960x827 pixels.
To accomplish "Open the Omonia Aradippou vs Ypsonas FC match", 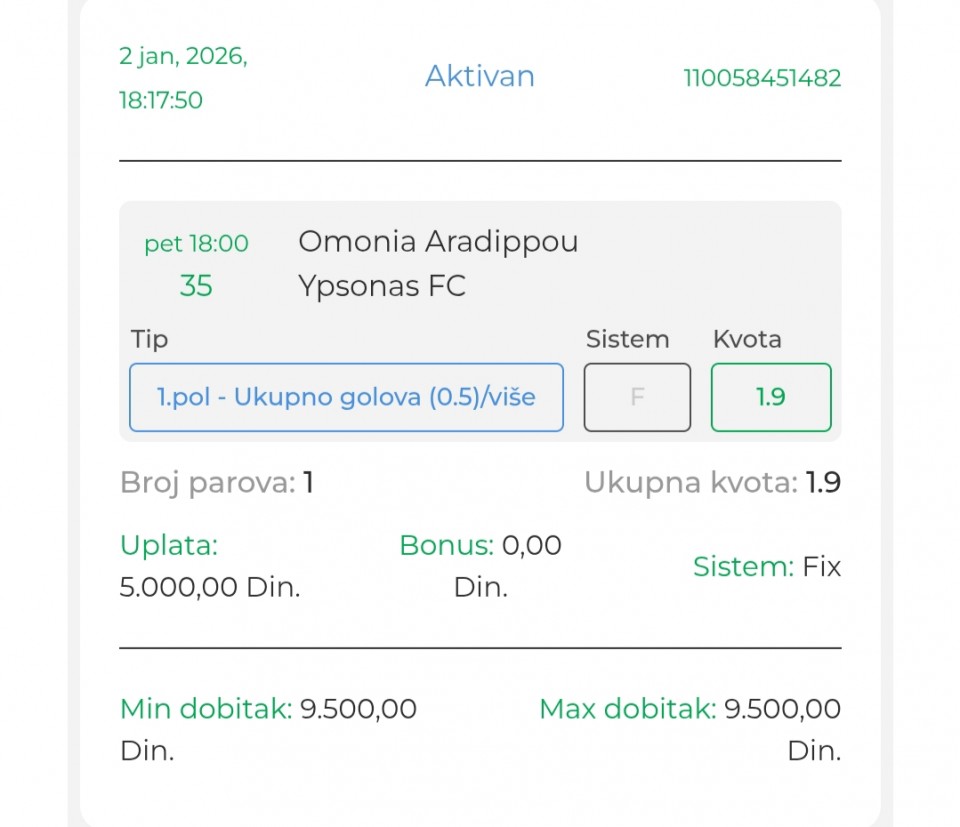I will tap(438, 264).
